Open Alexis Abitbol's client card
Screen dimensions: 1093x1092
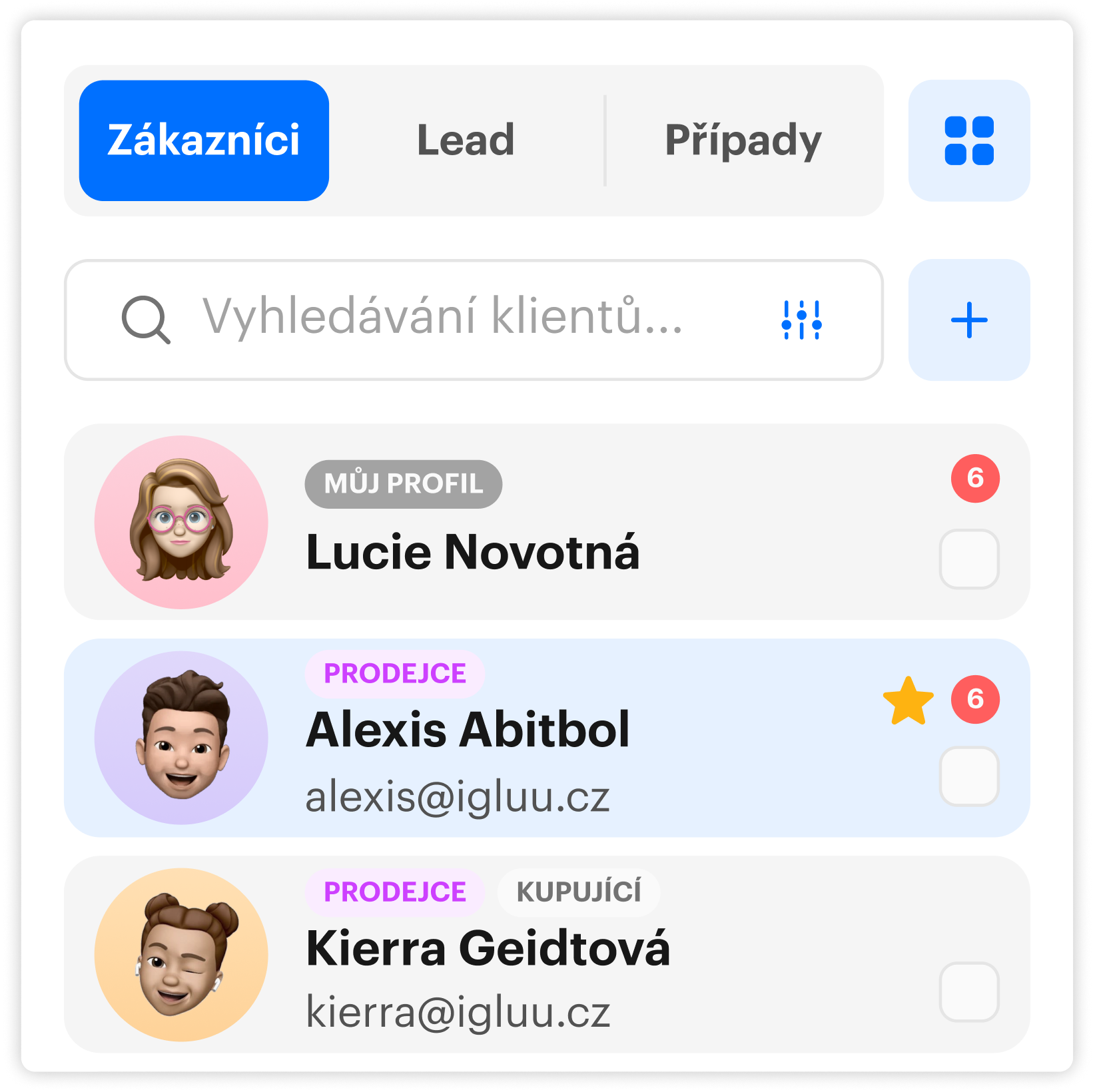point(468,730)
